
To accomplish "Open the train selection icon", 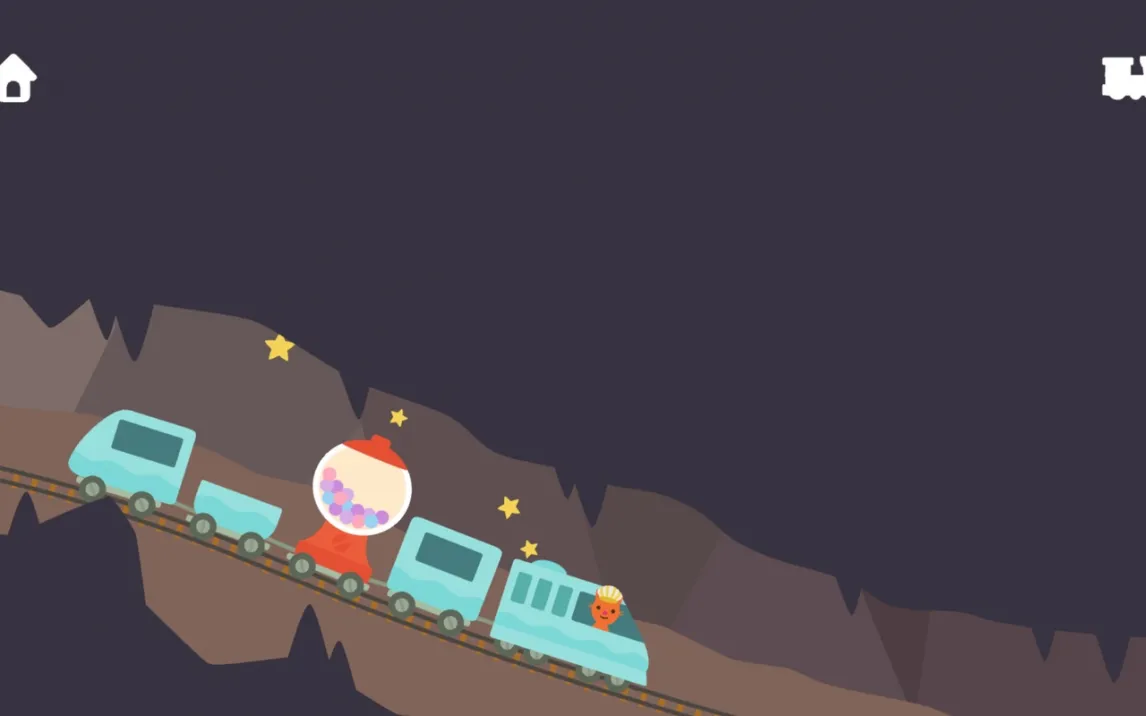I will pos(1124,78).
